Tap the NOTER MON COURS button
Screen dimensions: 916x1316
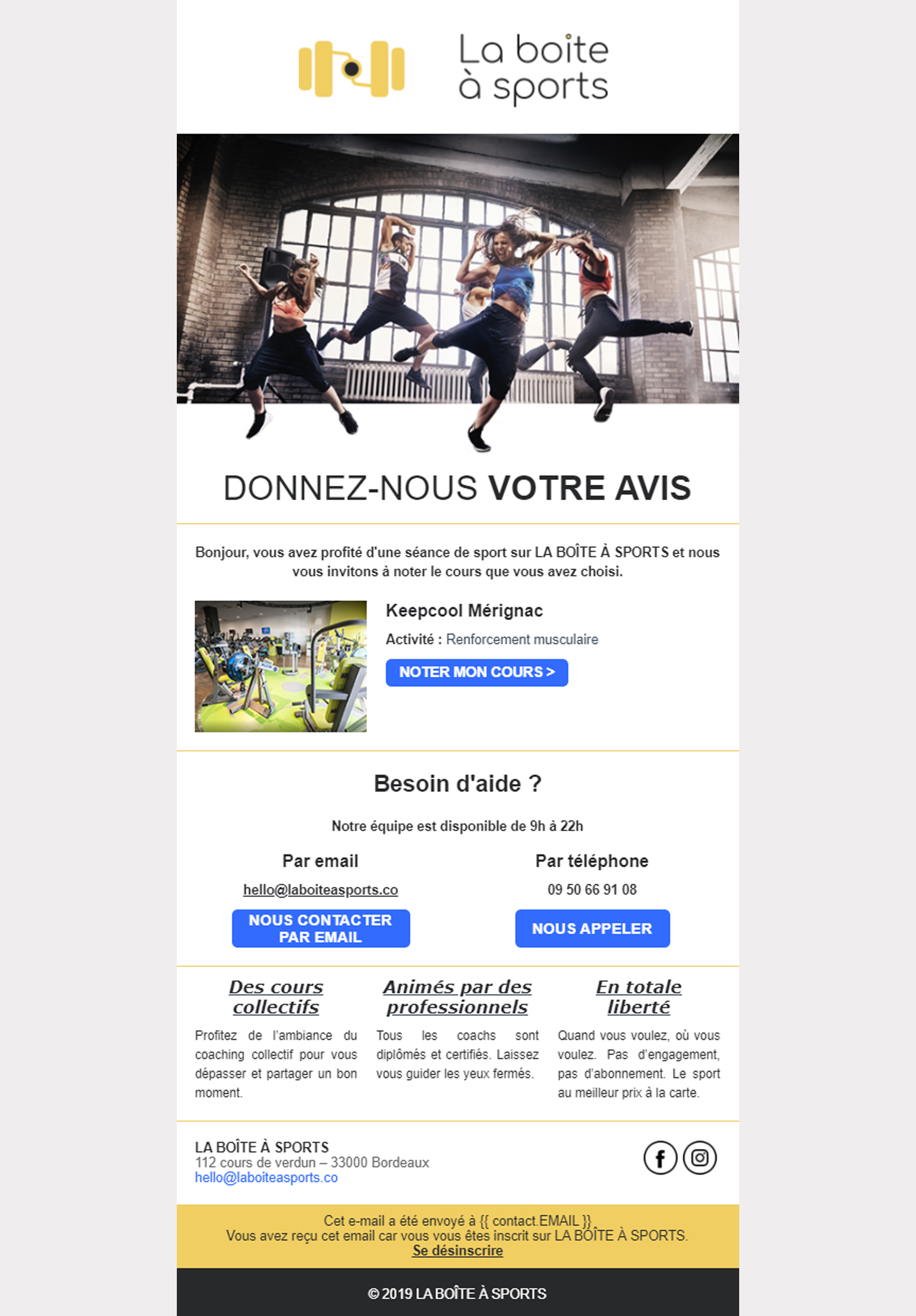[477, 672]
